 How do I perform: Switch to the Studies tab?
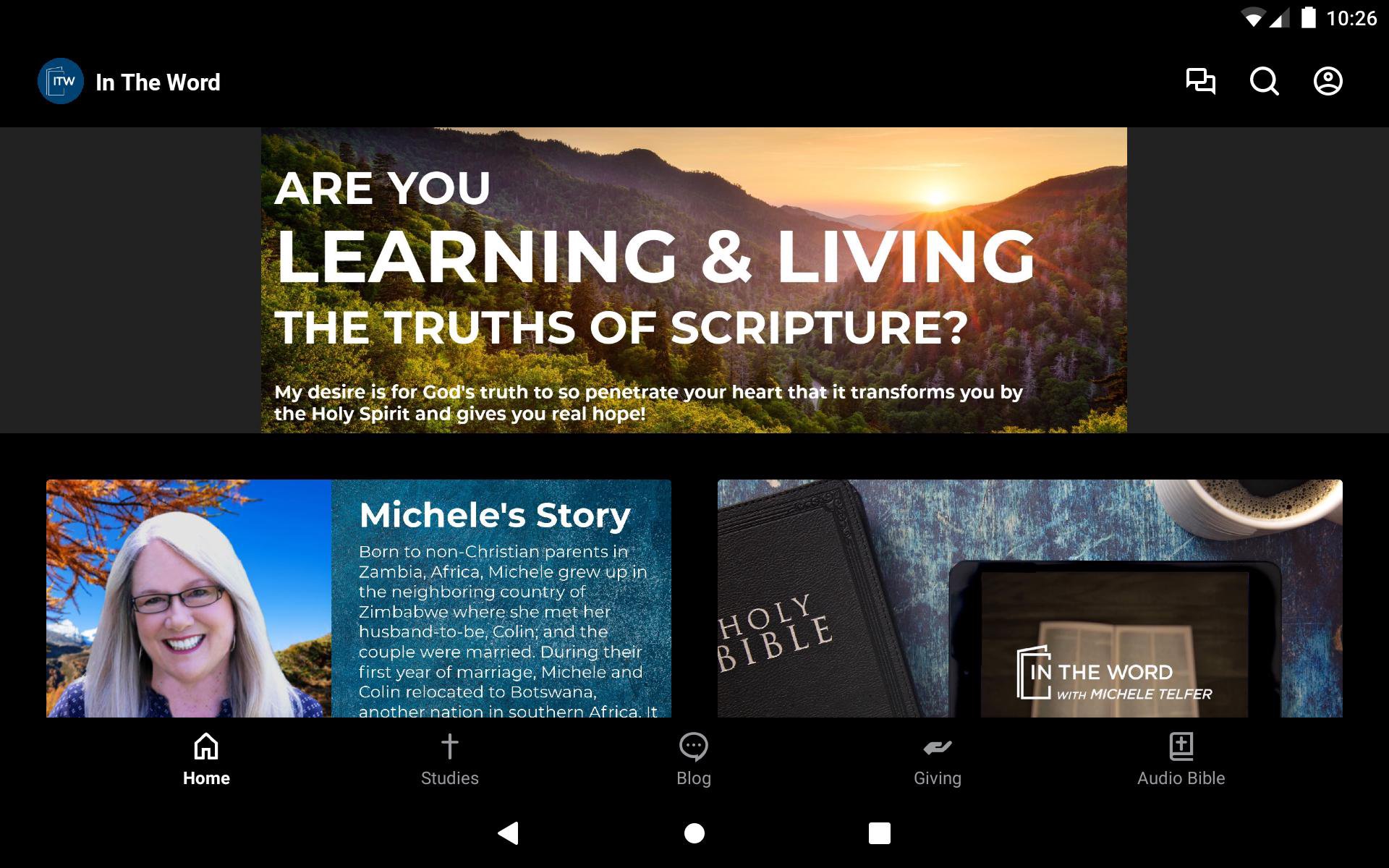coord(449,759)
